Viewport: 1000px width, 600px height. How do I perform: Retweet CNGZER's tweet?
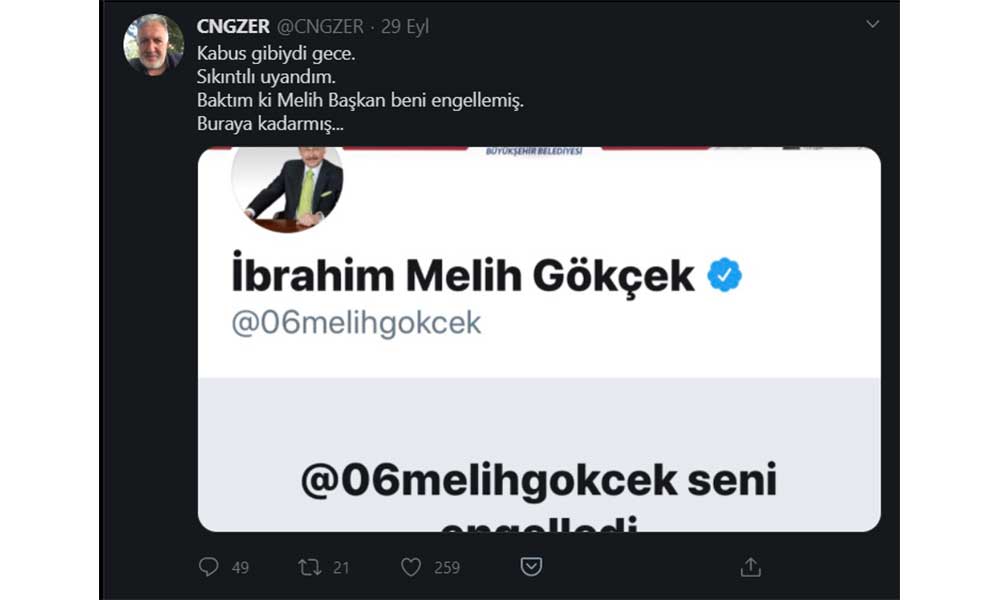point(311,567)
